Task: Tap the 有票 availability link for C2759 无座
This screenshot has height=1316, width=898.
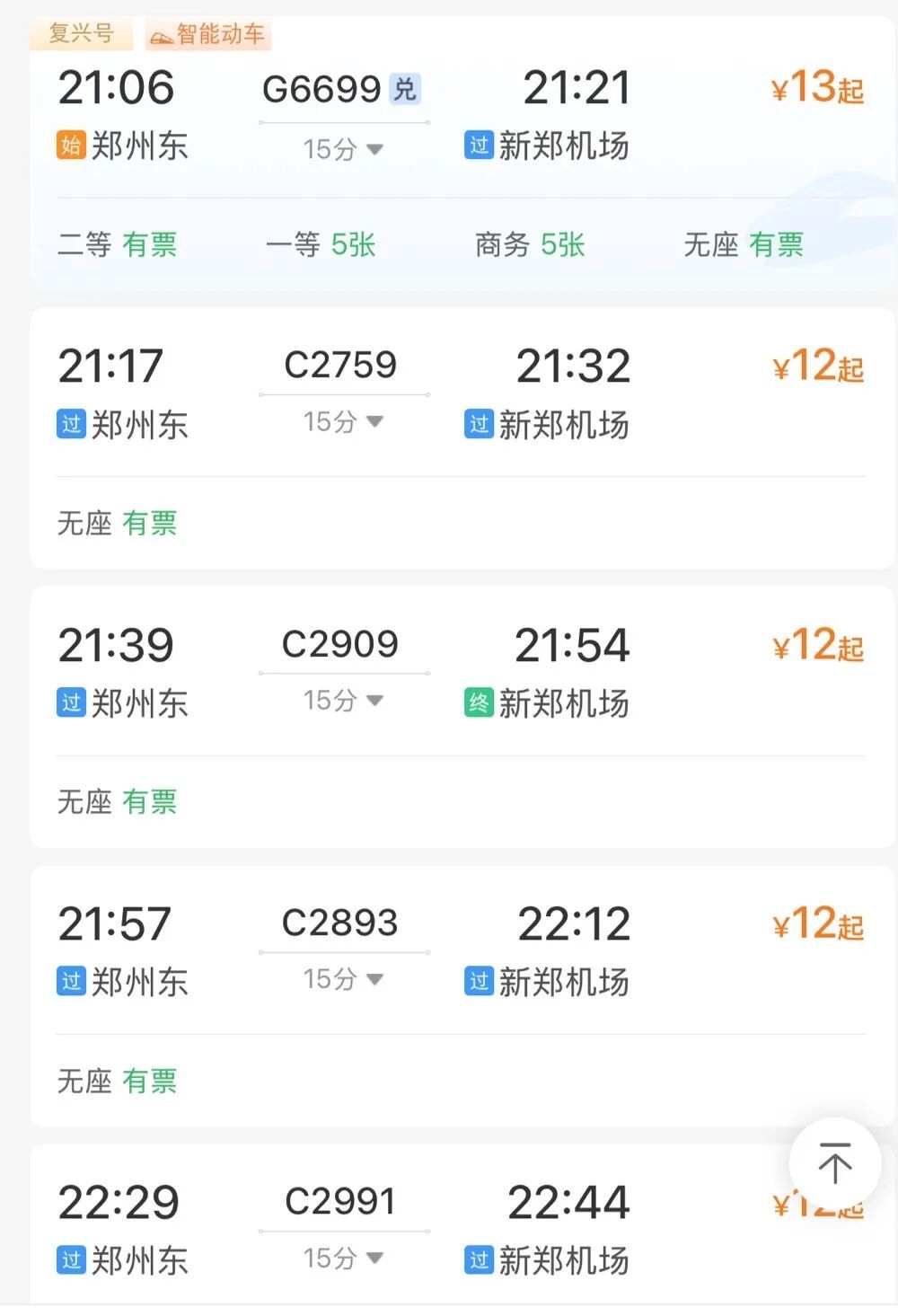Action: 149,523
